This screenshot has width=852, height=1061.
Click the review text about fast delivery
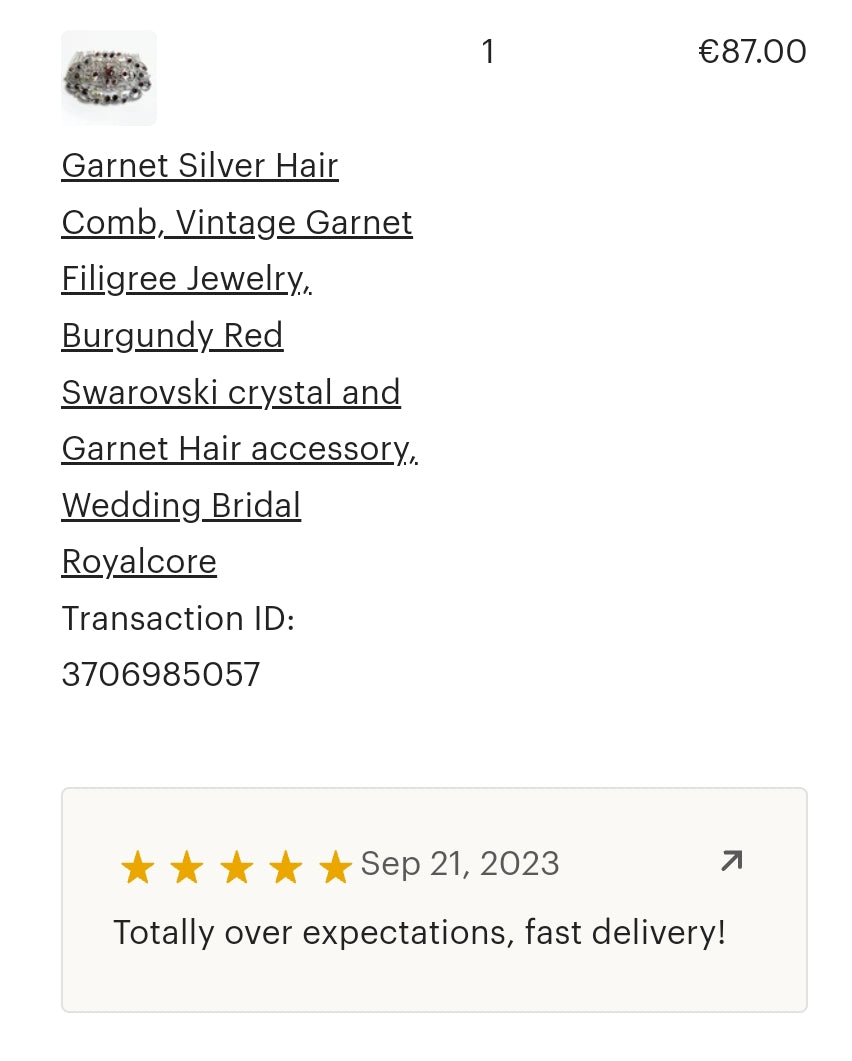pos(419,933)
